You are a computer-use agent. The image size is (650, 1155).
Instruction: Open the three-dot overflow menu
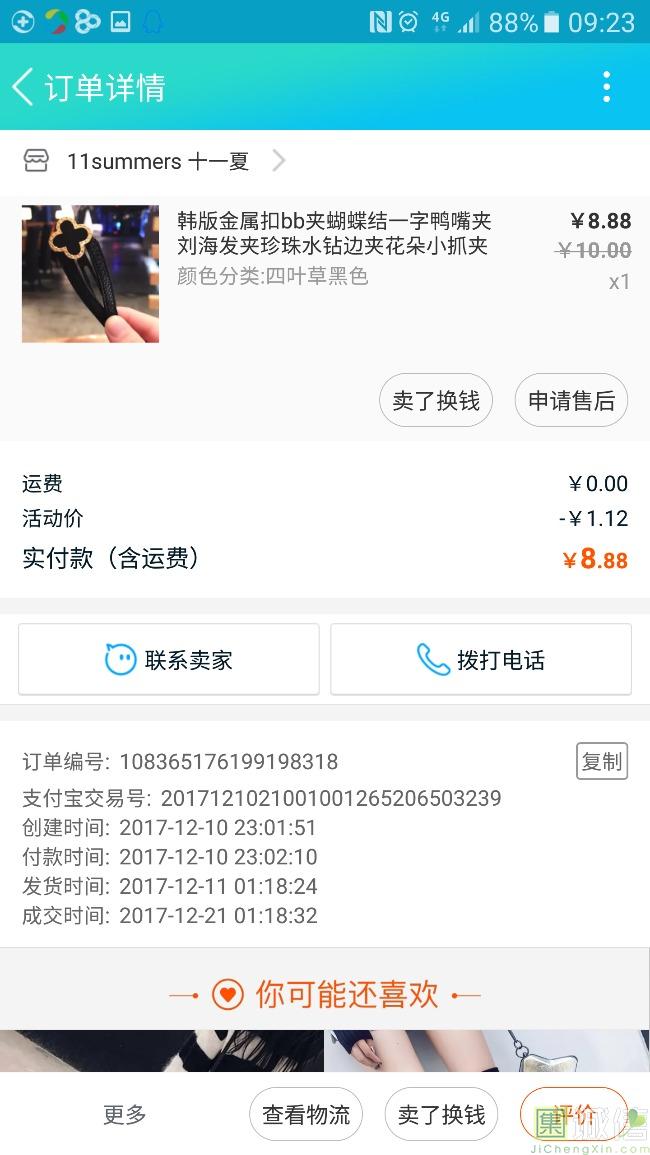pos(606,87)
